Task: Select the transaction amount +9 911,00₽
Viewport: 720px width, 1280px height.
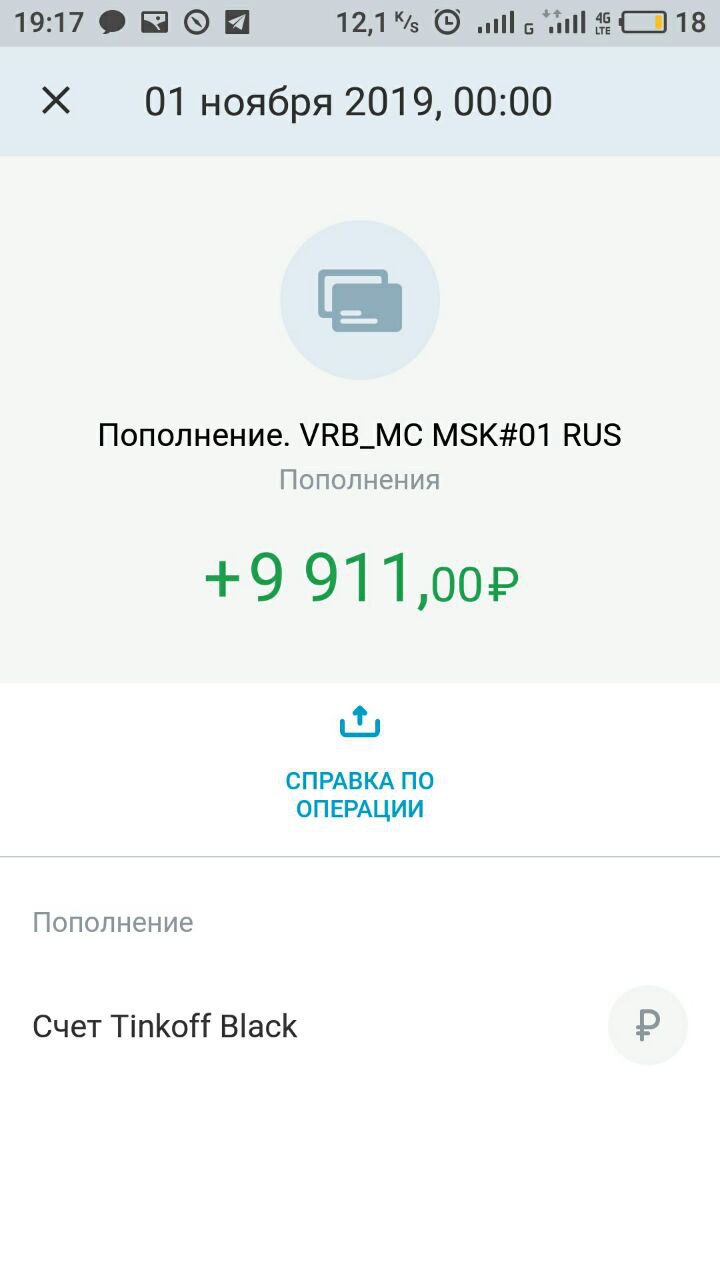Action: click(x=359, y=577)
